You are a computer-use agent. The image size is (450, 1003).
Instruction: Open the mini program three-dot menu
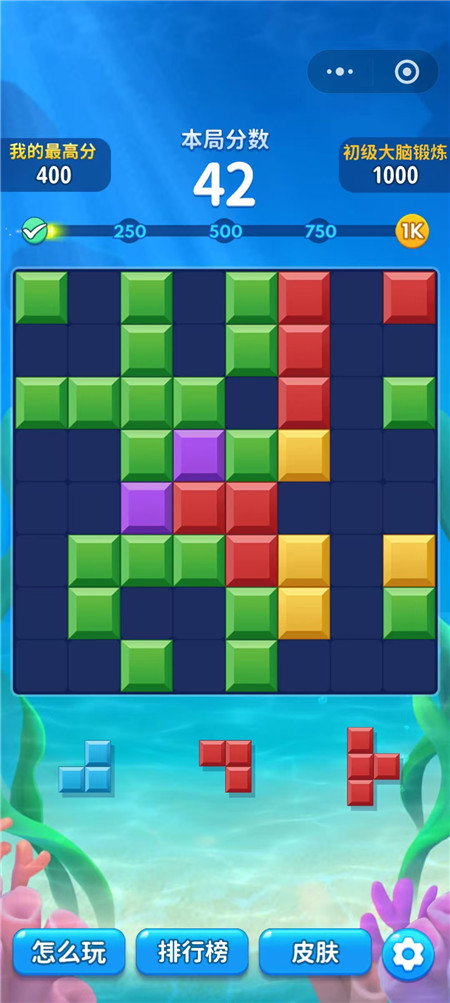[340, 72]
